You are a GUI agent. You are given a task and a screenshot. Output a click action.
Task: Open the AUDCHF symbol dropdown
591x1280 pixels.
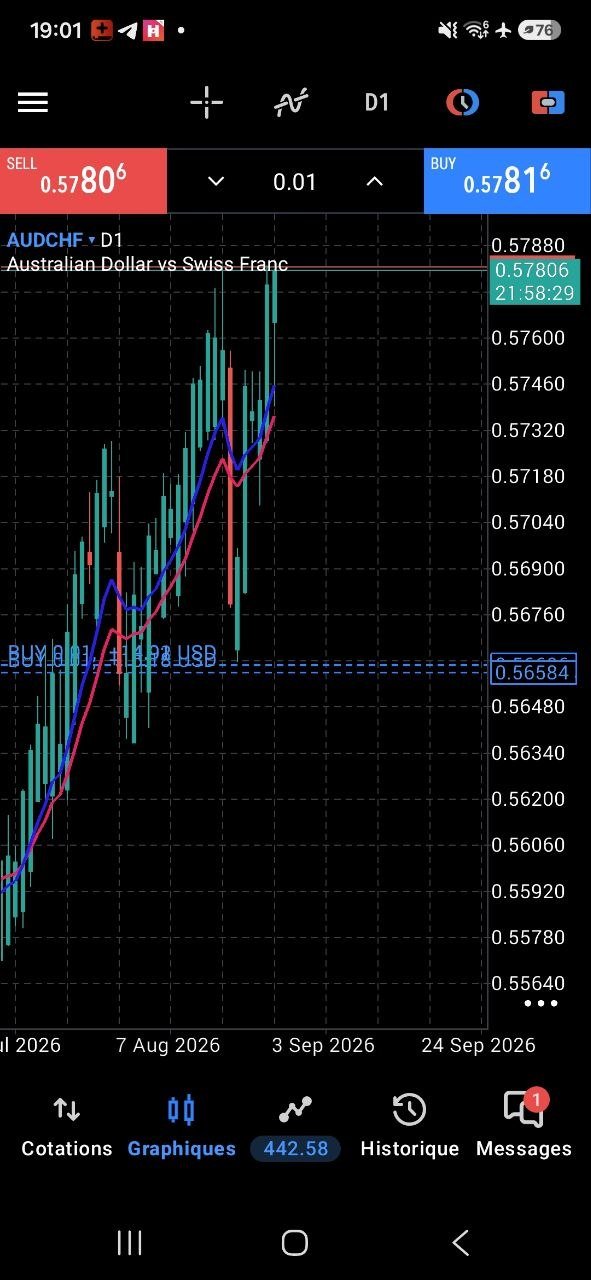51,240
